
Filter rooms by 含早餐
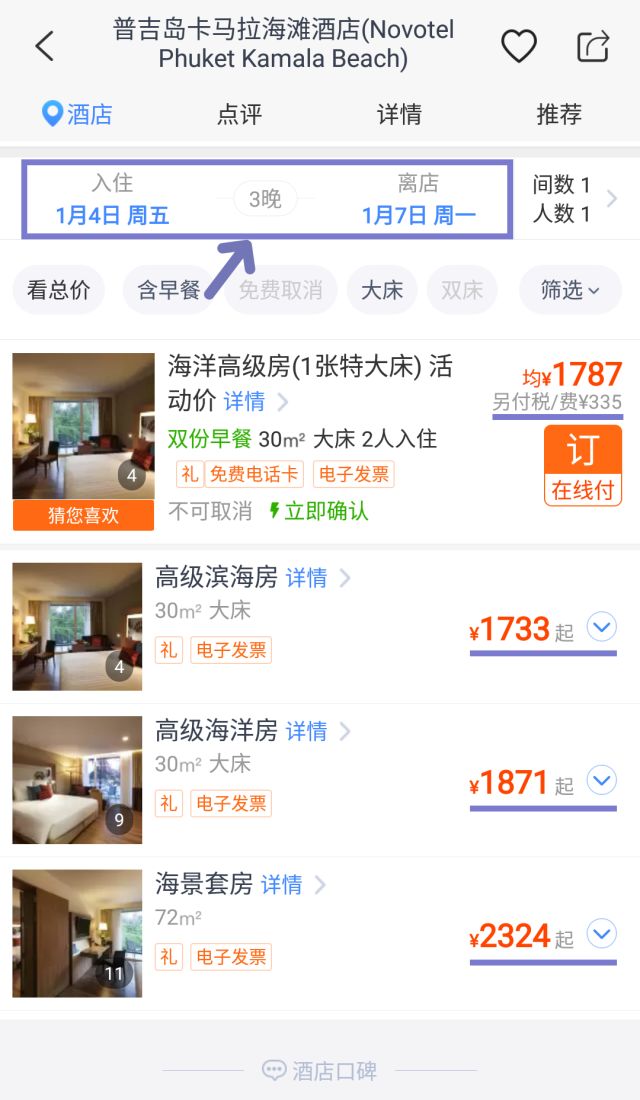point(168,291)
